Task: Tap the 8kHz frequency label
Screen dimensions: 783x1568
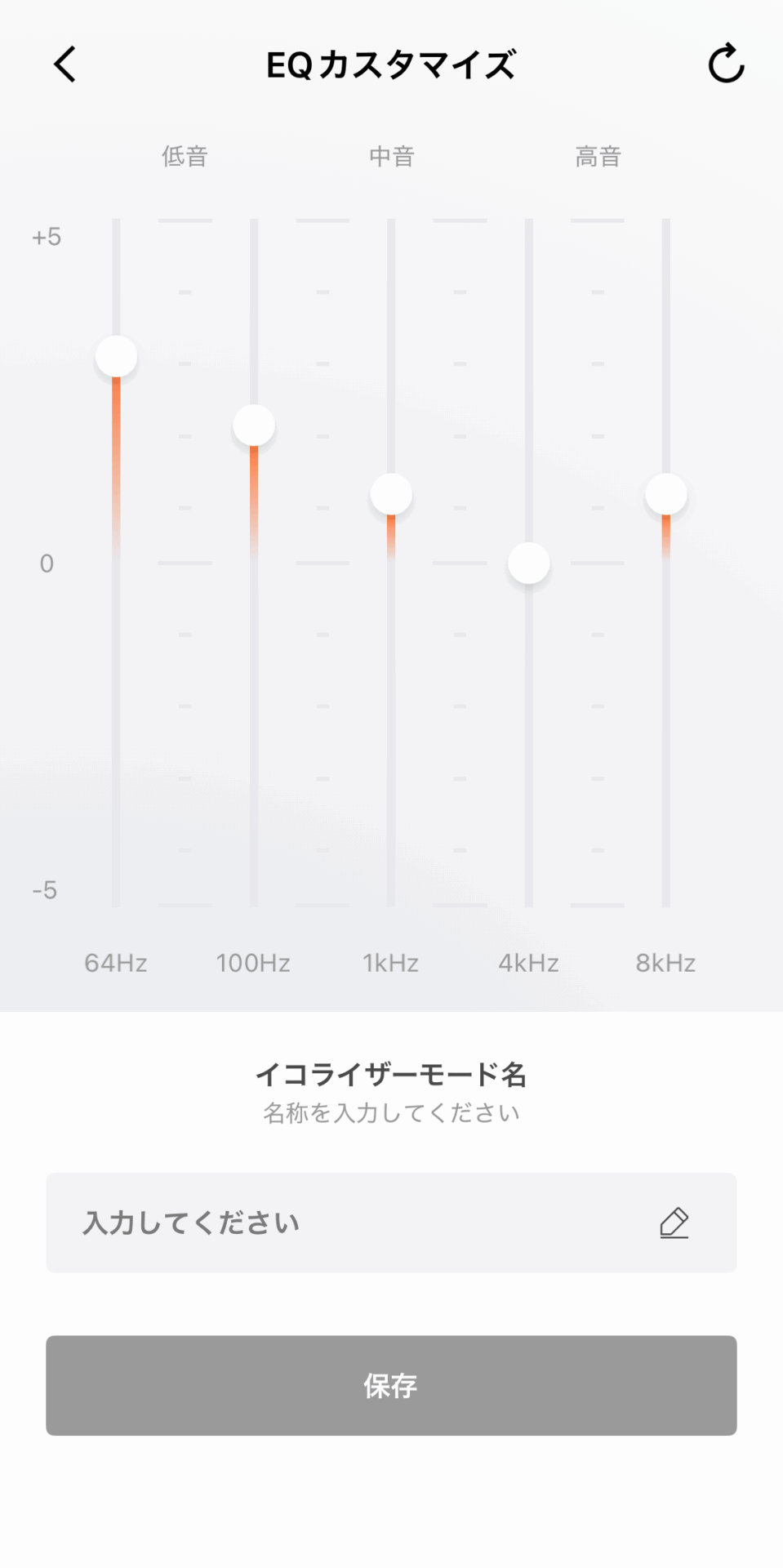Action: 665,963
